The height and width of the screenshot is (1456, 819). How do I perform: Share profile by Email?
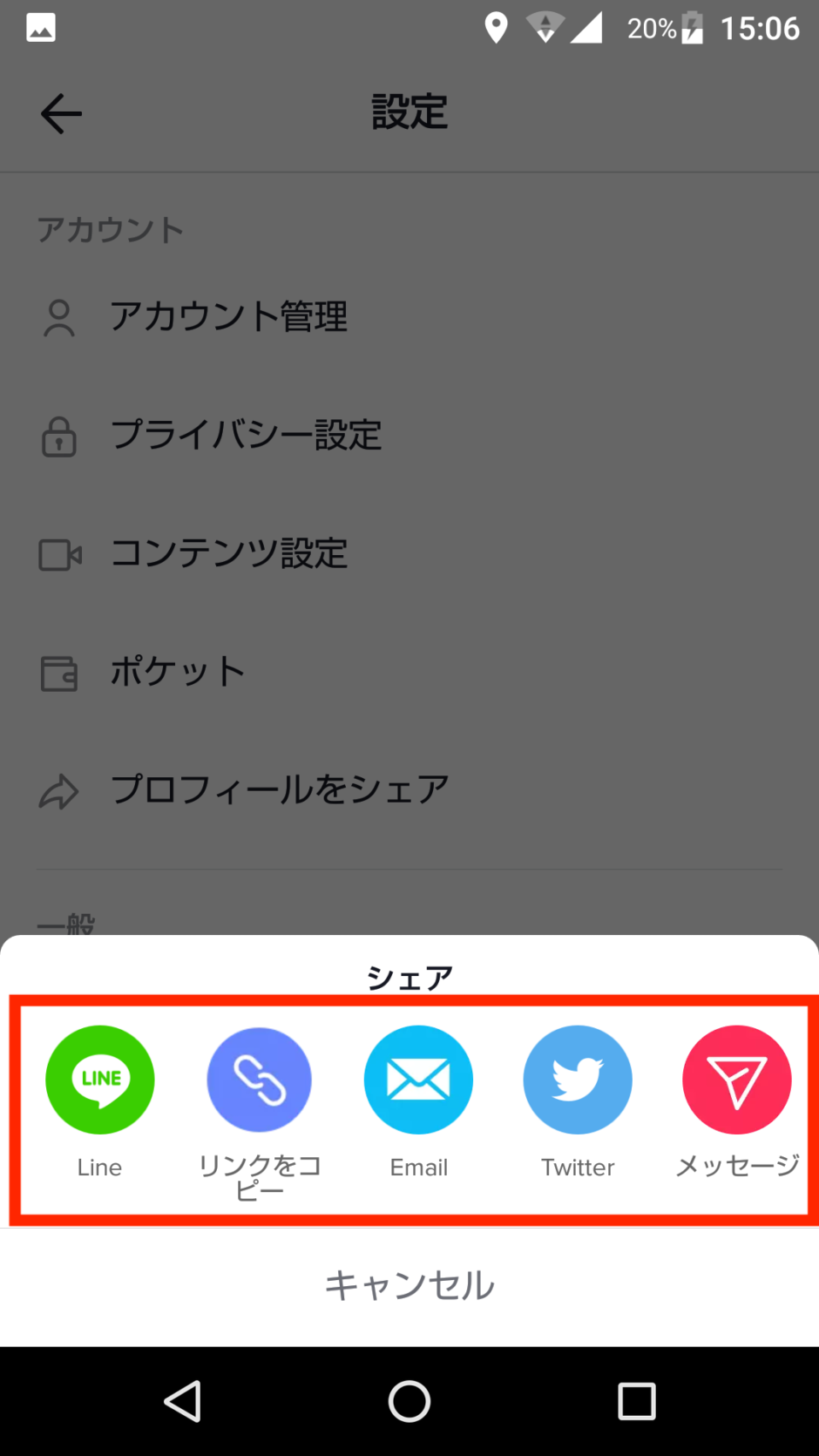tap(418, 1080)
